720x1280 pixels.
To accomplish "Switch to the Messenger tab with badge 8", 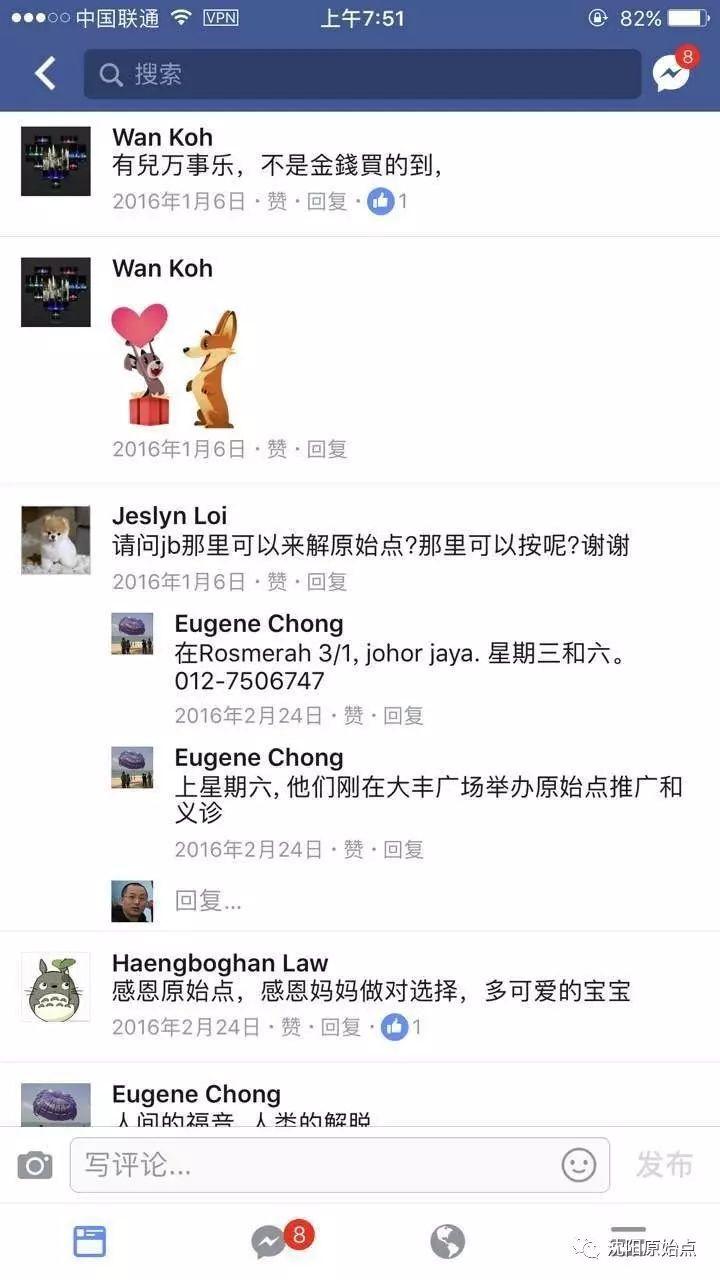I will (x=270, y=1242).
